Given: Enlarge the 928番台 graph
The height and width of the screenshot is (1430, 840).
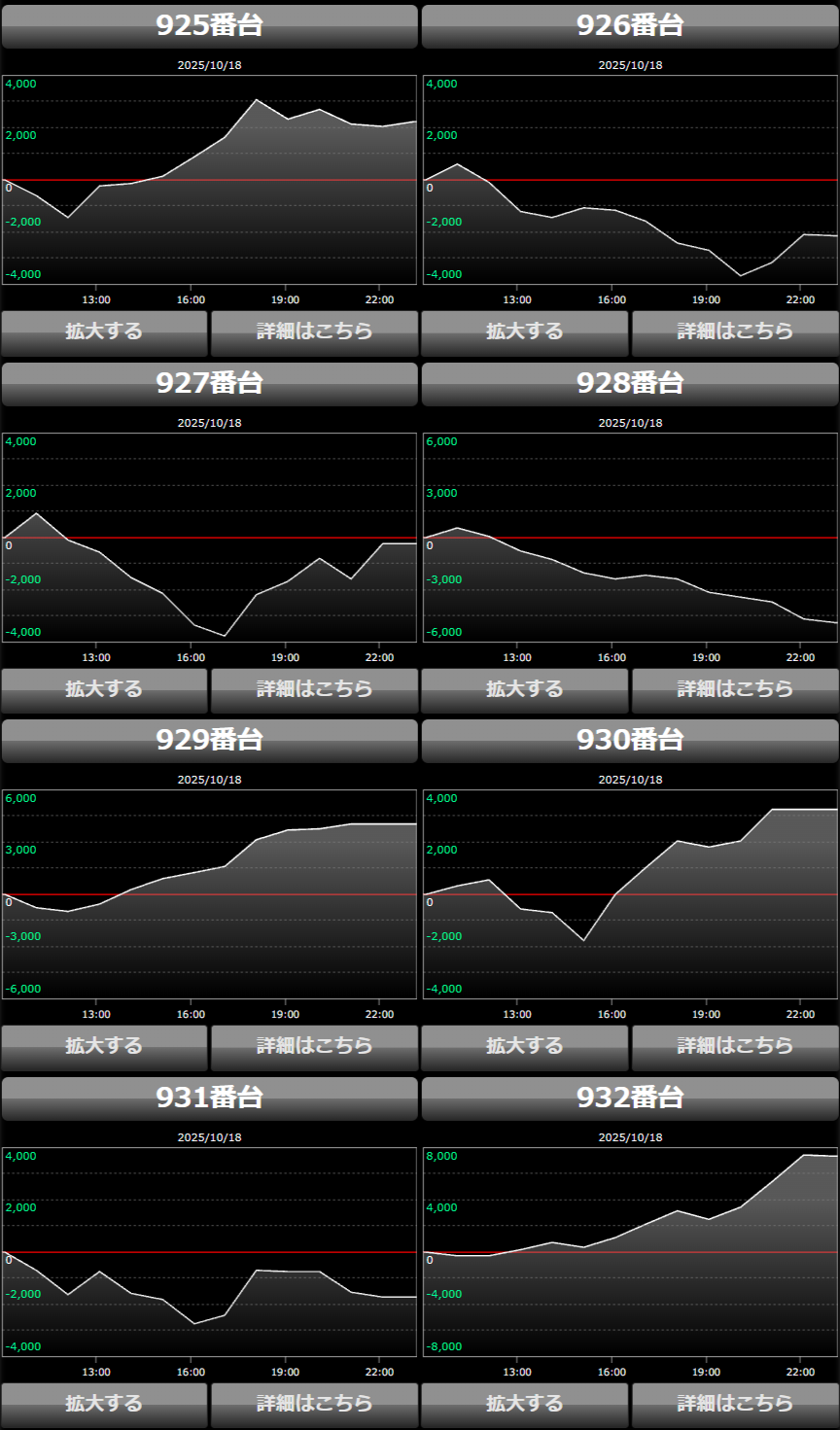Looking at the screenshot, I should pyautogui.click(x=525, y=690).
